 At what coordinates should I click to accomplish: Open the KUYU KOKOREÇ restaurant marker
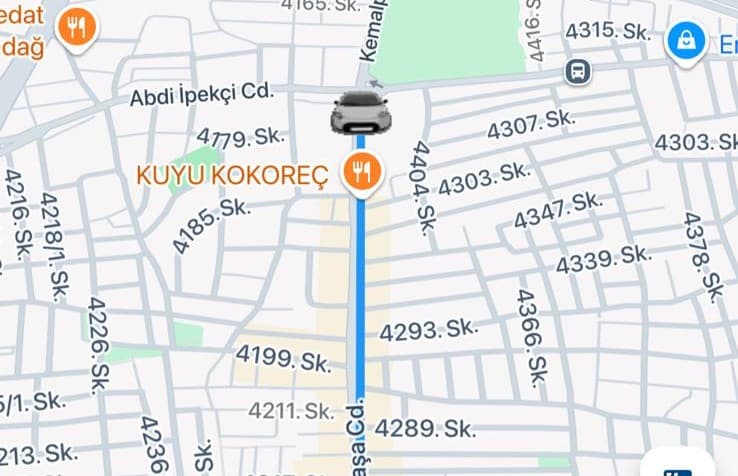point(360,174)
